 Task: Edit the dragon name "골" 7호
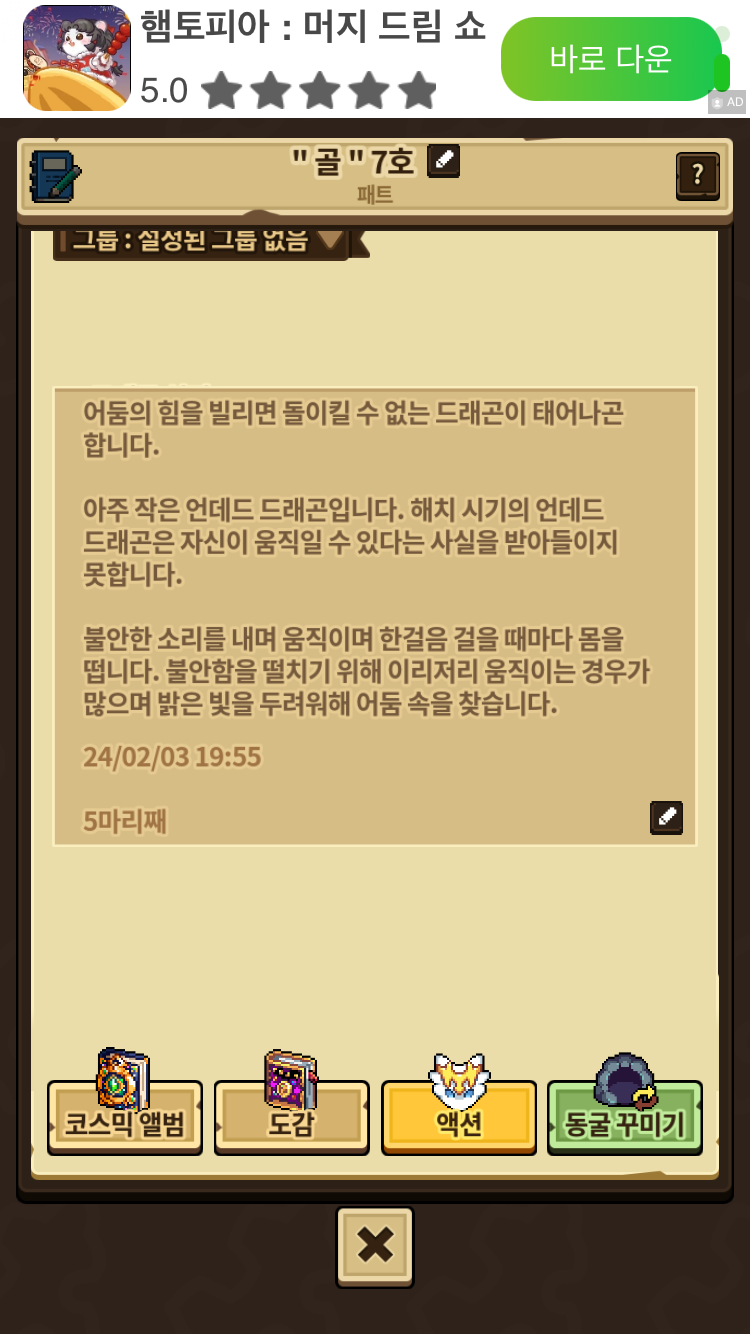[443, 161]
